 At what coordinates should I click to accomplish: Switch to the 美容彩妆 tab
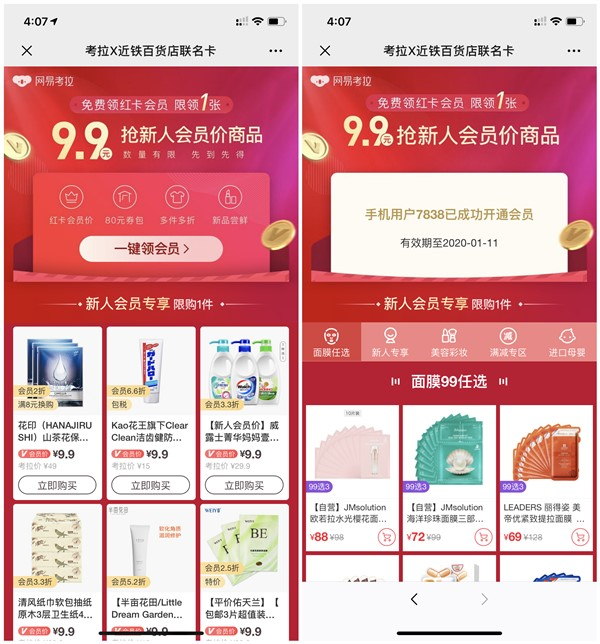tap(449, 342)
